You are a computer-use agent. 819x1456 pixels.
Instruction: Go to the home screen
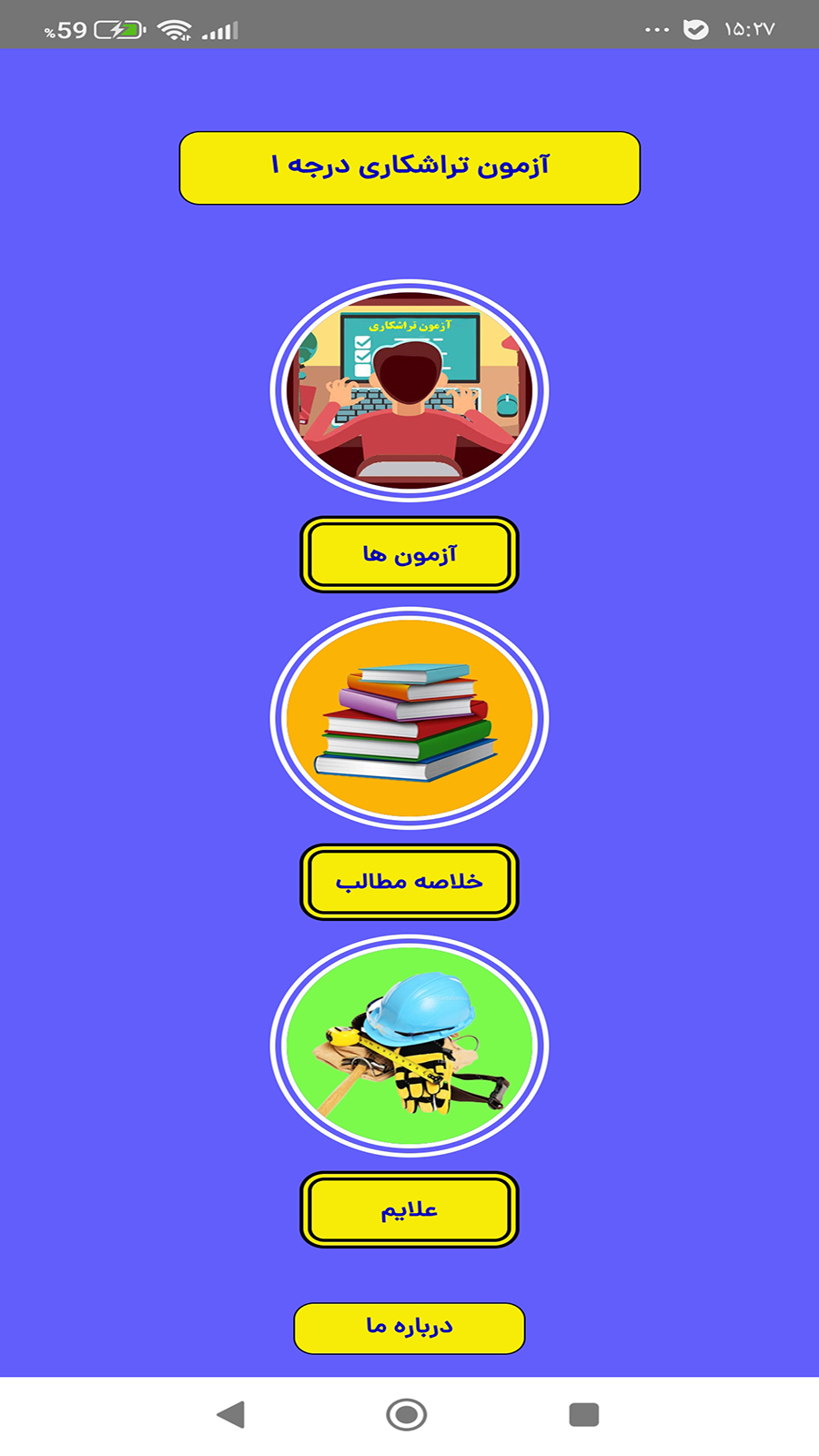click(406, 1414)
